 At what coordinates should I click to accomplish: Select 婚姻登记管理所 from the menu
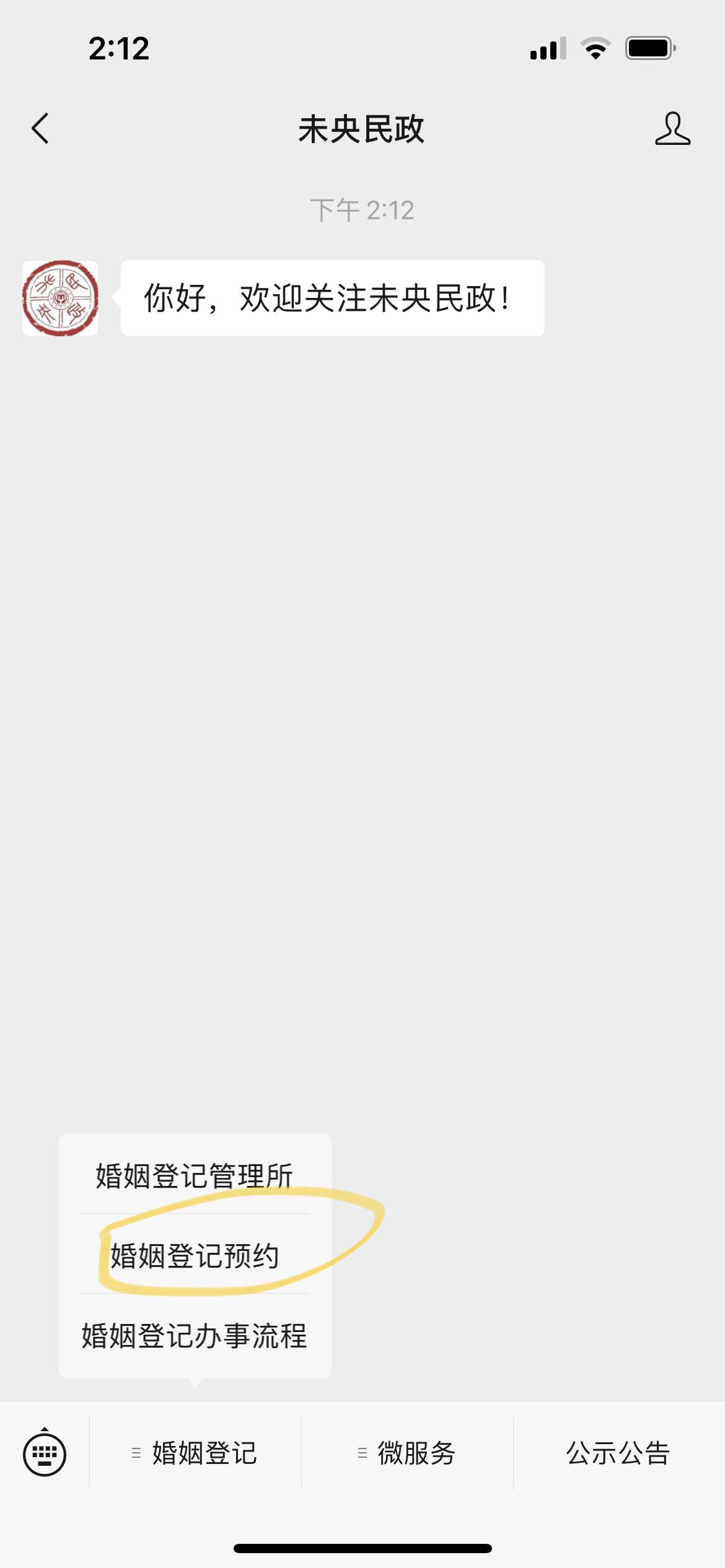coord(195,1177)
